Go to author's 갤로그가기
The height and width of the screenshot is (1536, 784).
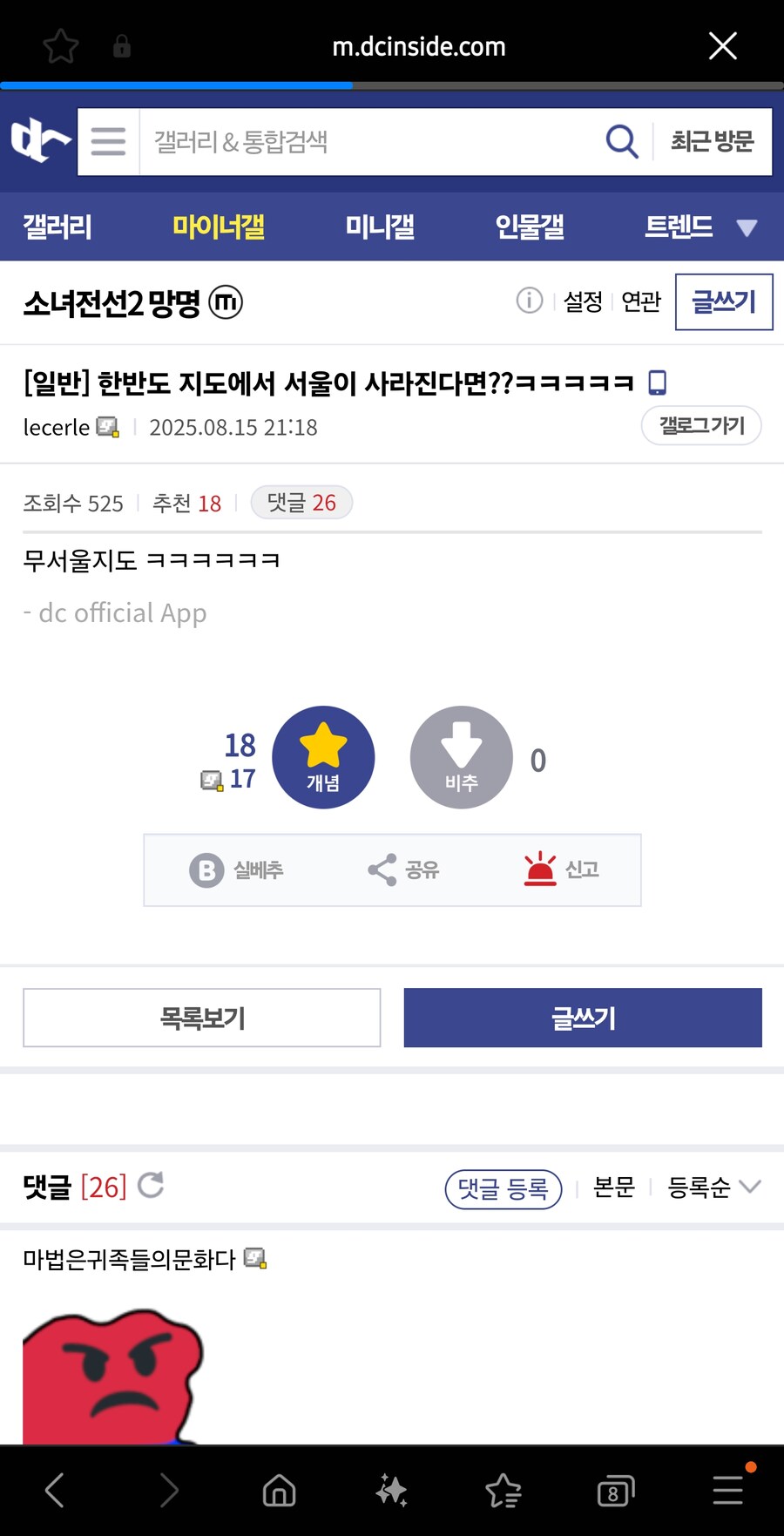pyautogui.click(x=701, y=425)
